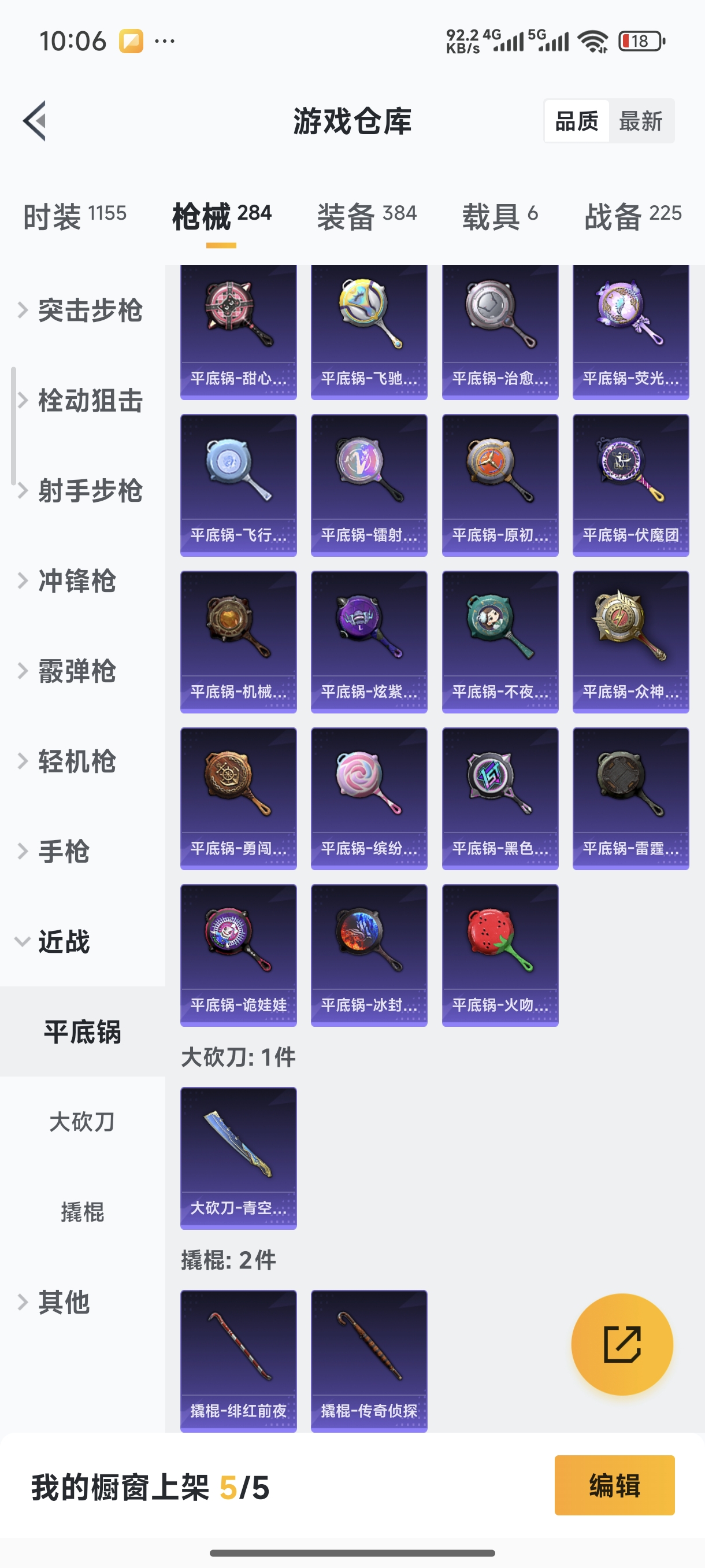Open the 战备 tab

[x=633, y=216]
